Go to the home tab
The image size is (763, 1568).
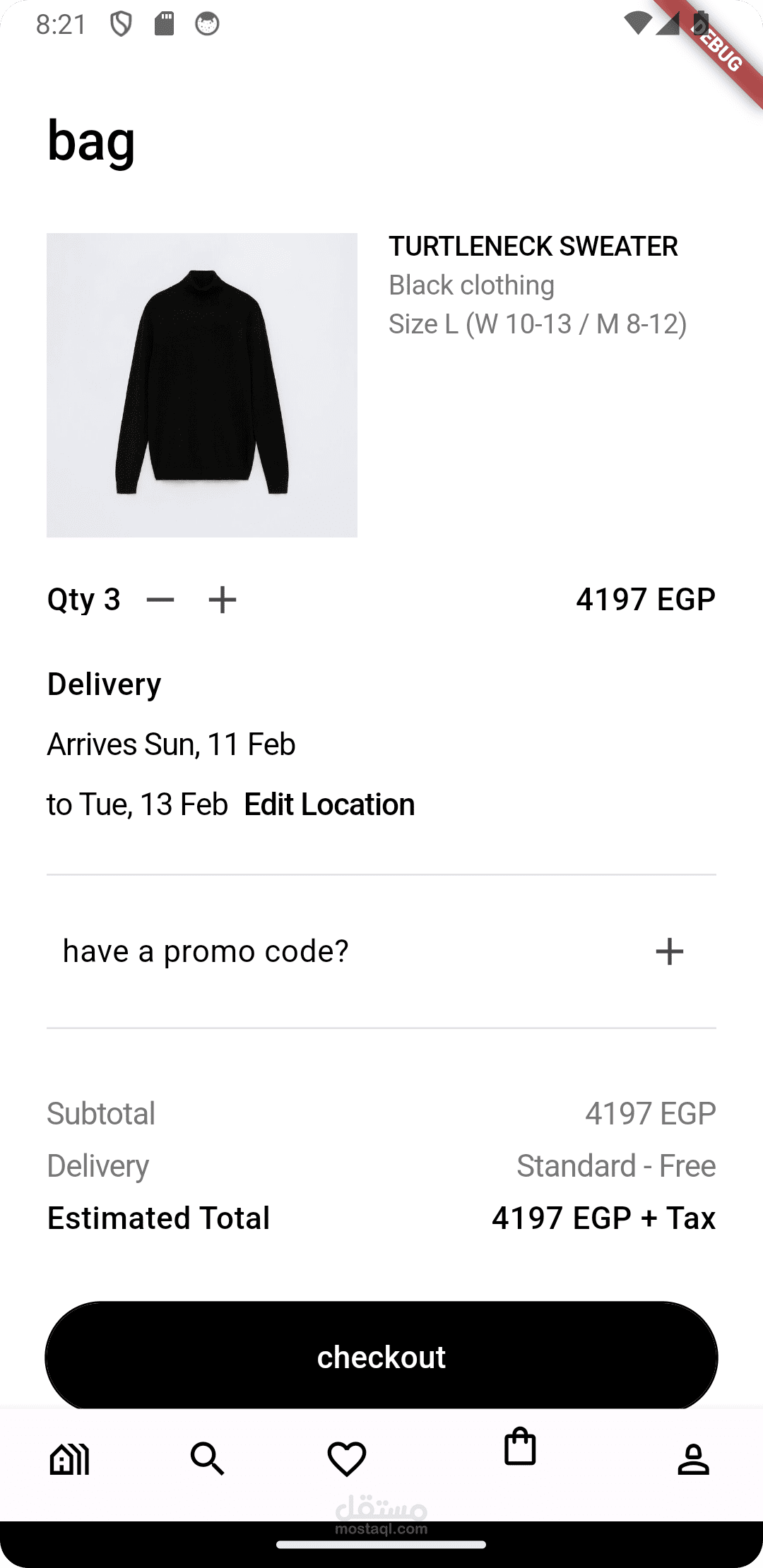[69, 1459]
